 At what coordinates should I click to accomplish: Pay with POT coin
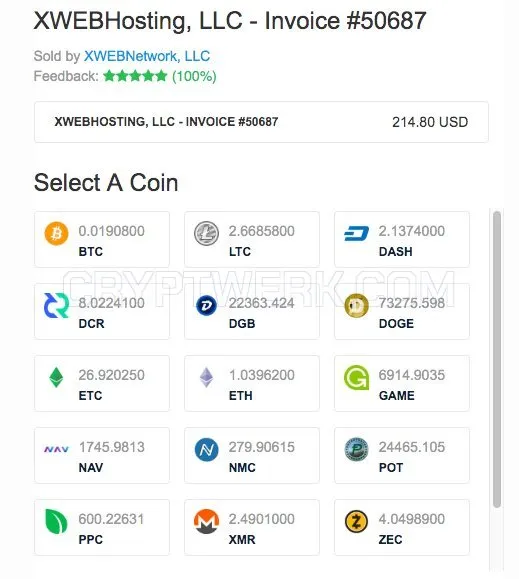click(x=402, y=455)
